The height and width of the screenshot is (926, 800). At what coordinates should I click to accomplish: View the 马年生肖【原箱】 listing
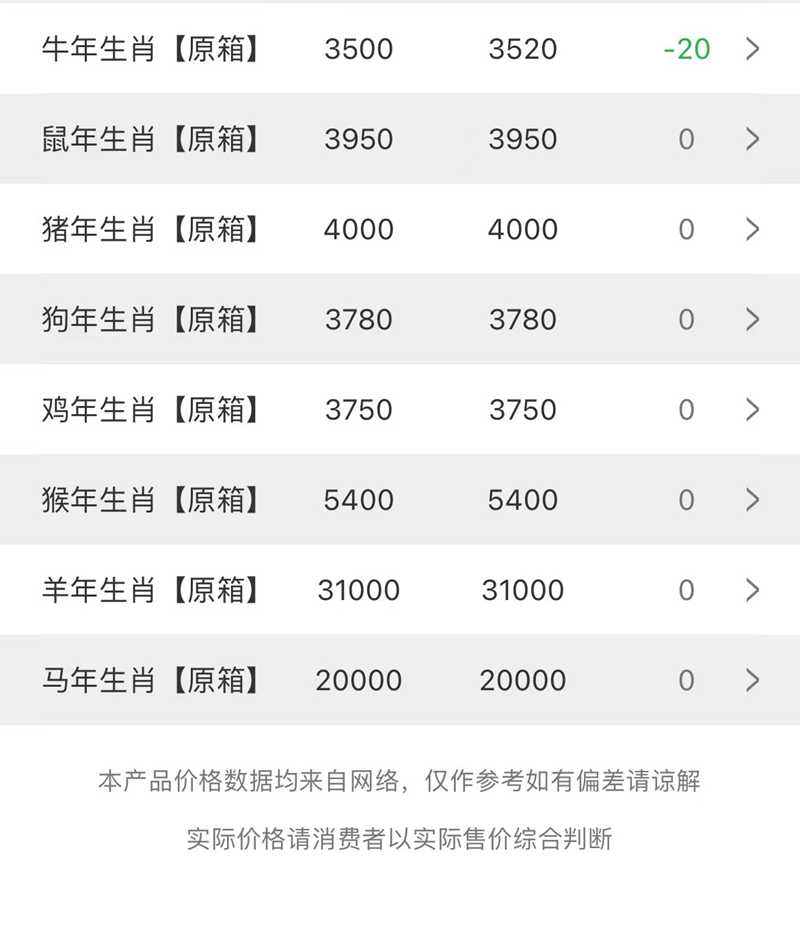(x=400, y=681)
